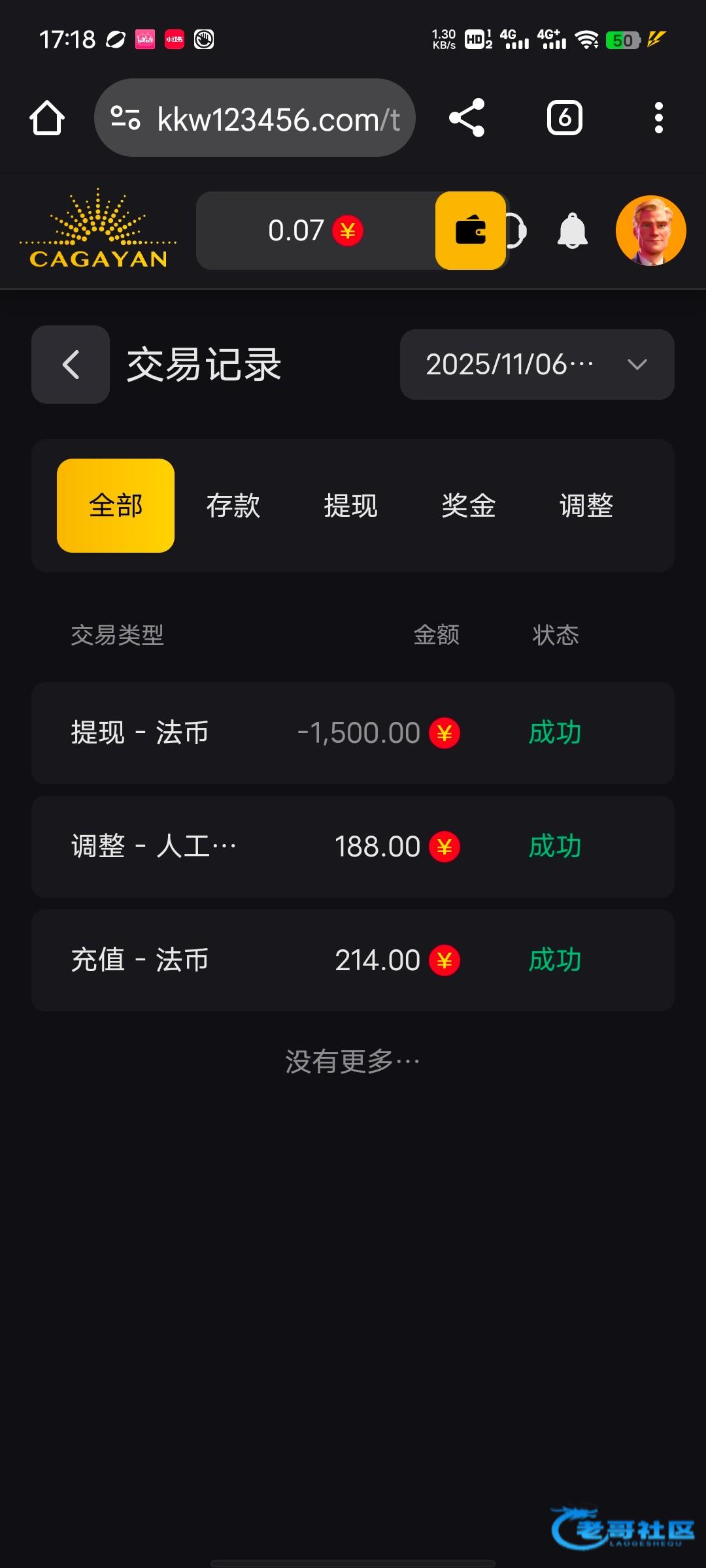The height and width of the screenshot is (1568, 706).
Task: Switch to the 提现 tab
Action: pyautogui.click(x=350, y=506)
